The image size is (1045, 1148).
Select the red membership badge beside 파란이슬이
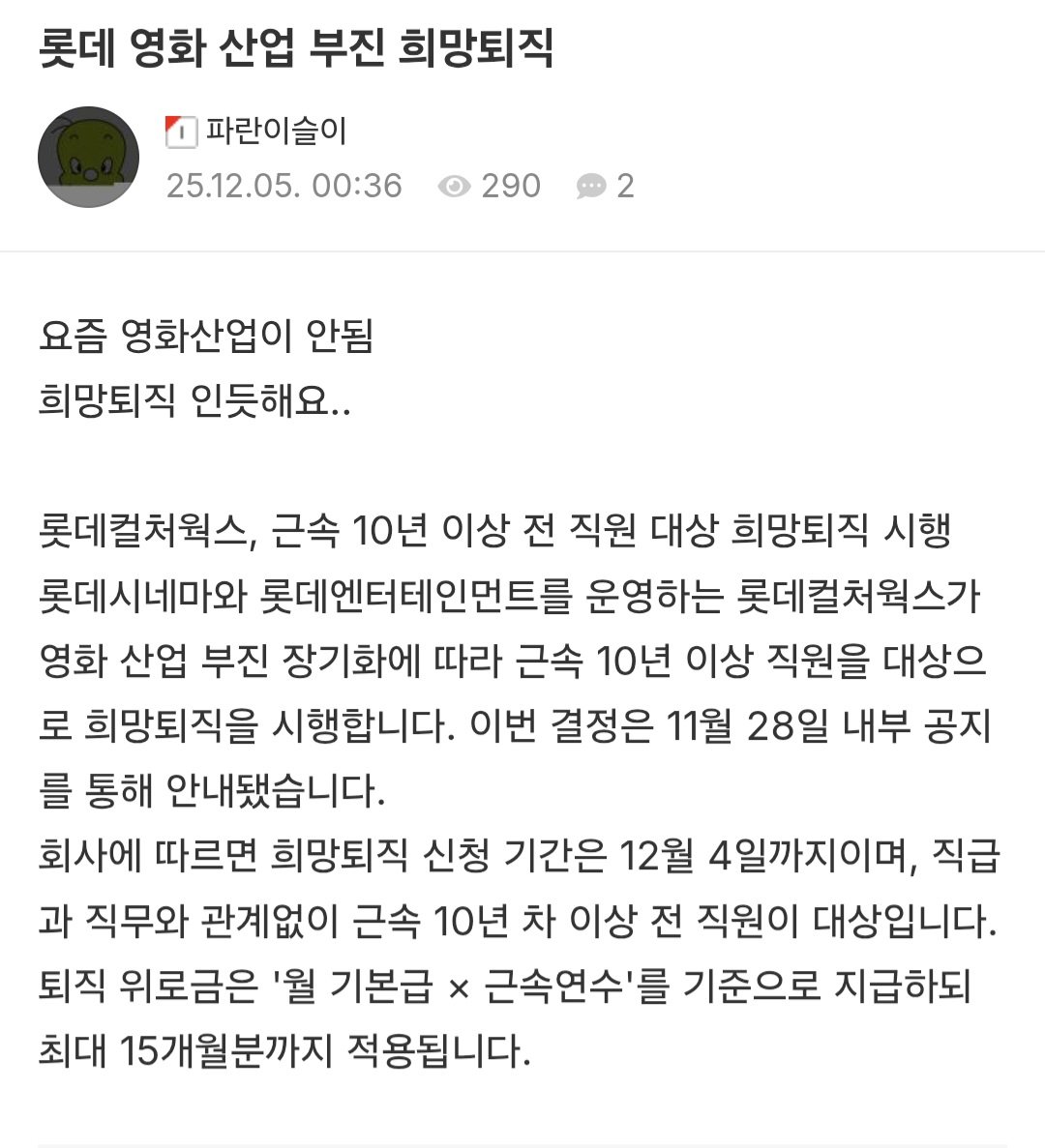pos(184,130)
